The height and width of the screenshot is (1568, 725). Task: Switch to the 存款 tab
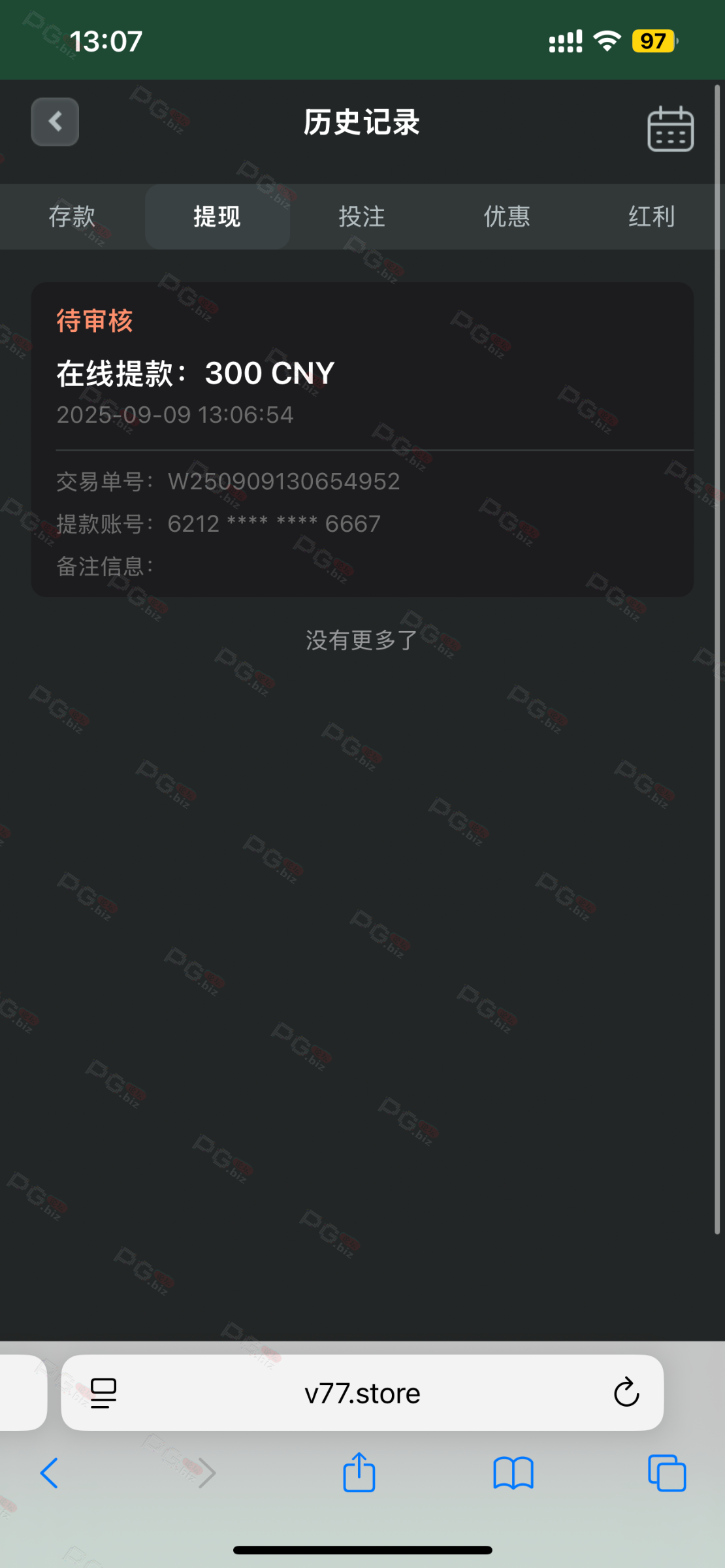(72, 216)
